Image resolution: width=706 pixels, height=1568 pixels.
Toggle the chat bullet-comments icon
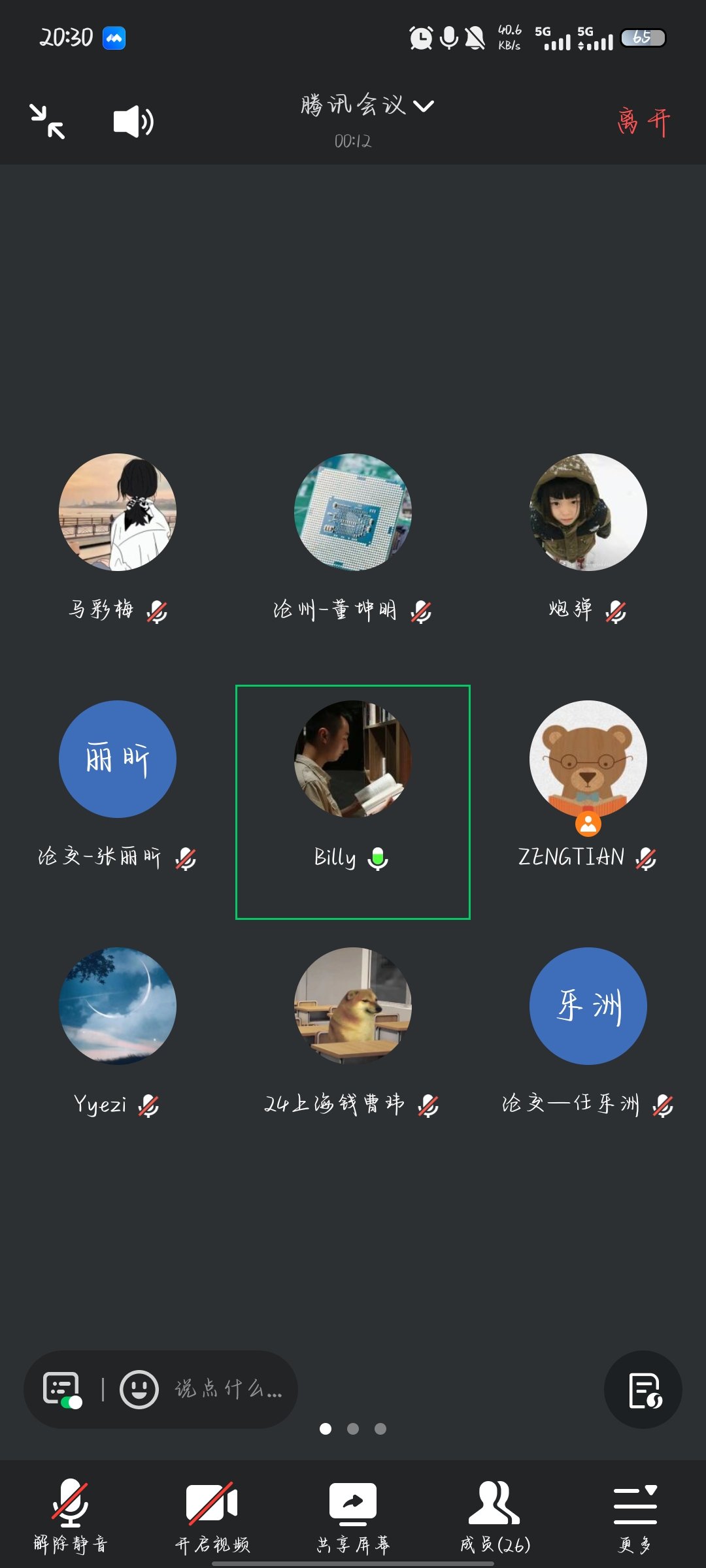[62, 1389]
